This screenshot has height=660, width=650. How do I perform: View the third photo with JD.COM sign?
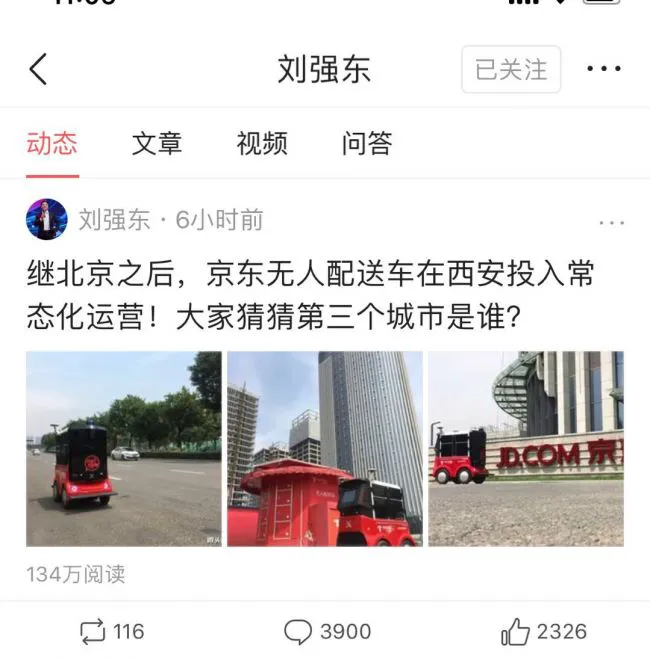(526, 448)
